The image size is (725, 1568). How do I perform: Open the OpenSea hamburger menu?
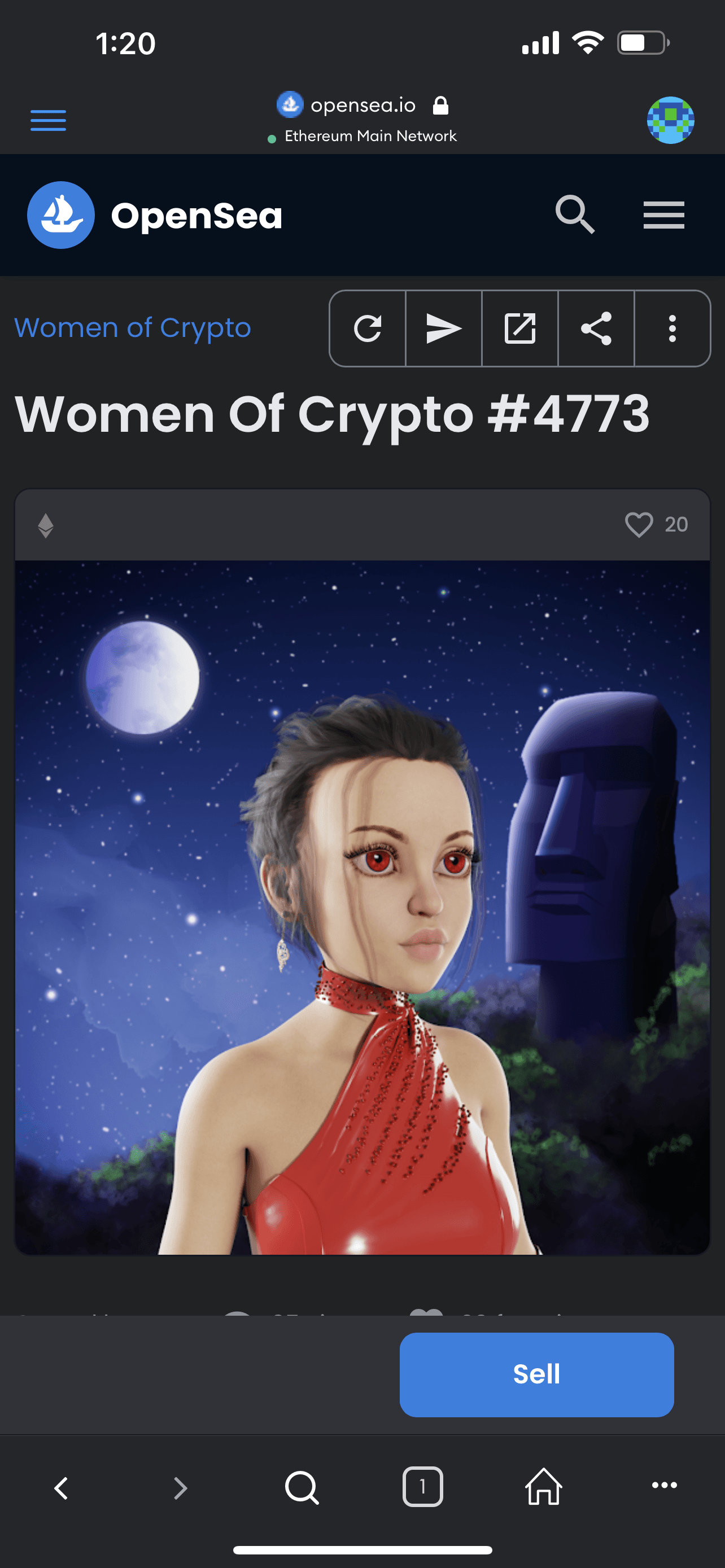[x=663, y=215]
